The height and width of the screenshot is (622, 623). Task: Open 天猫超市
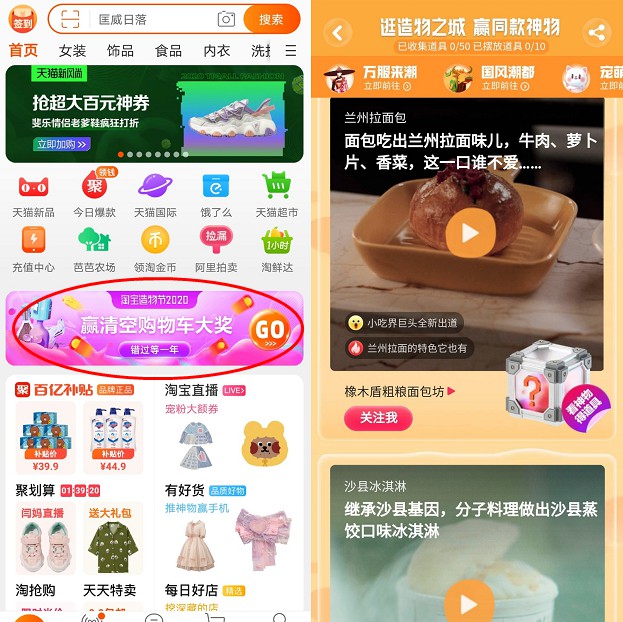(276, 195)
